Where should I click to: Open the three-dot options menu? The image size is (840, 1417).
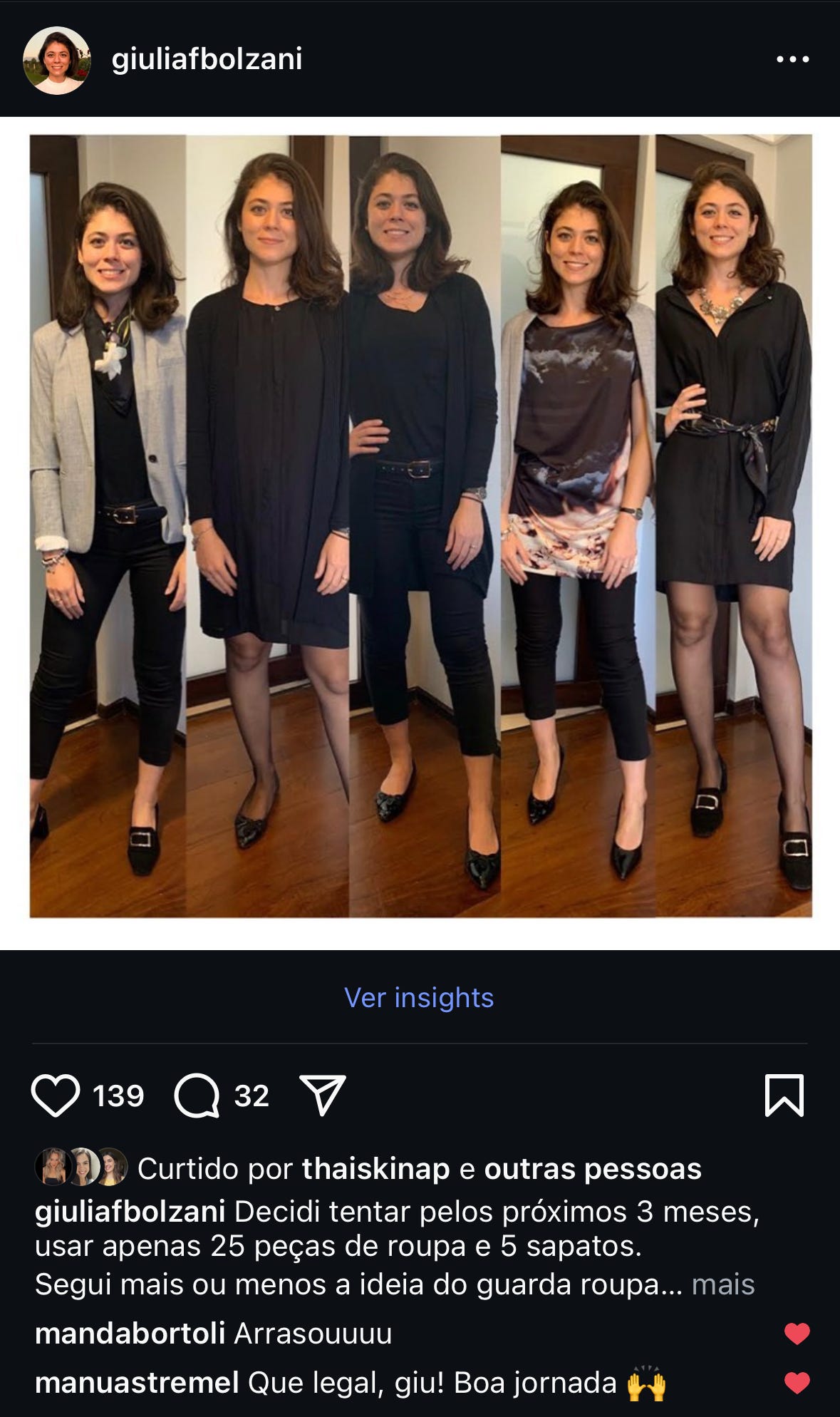click(792, 59)
